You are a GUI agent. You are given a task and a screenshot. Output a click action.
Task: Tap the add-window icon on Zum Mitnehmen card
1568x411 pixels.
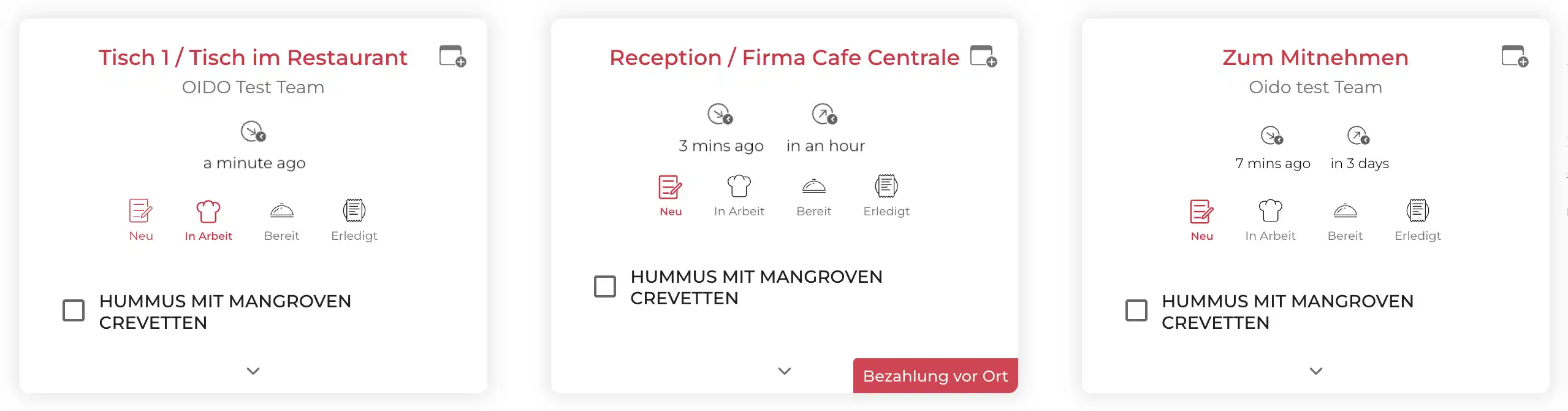(x=1515, y=56)
